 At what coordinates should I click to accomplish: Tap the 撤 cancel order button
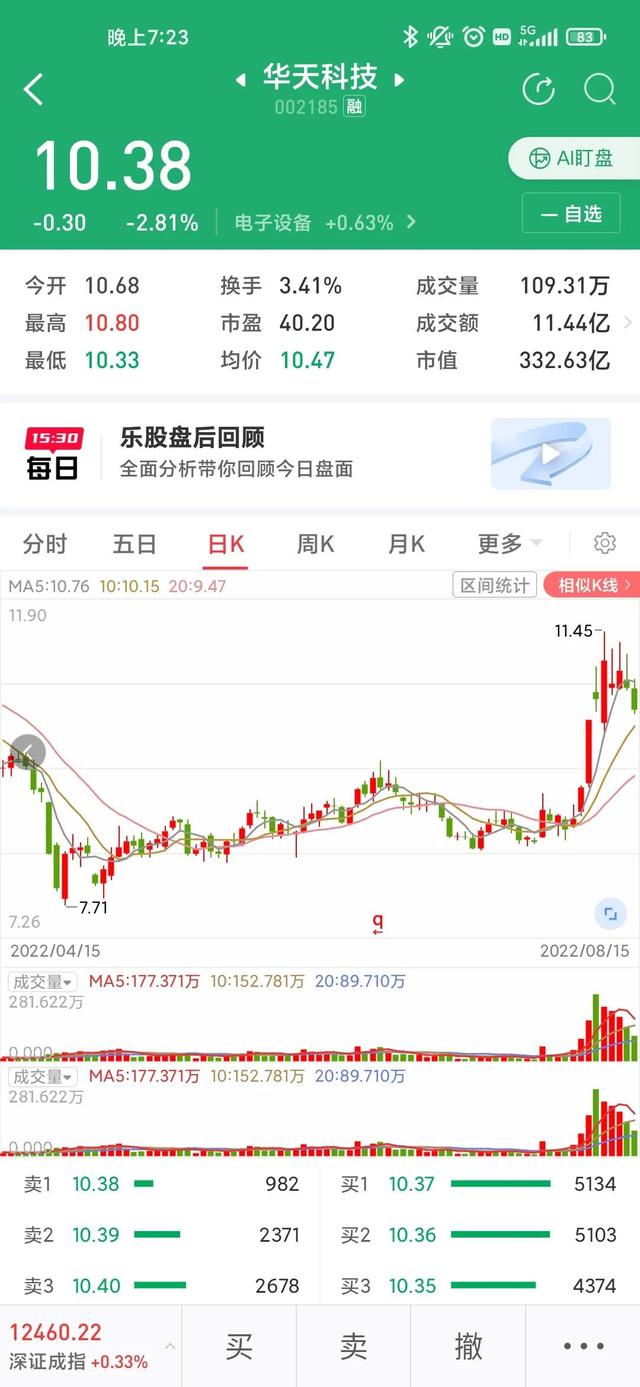pyautogui.click(x=468, y=1346)
